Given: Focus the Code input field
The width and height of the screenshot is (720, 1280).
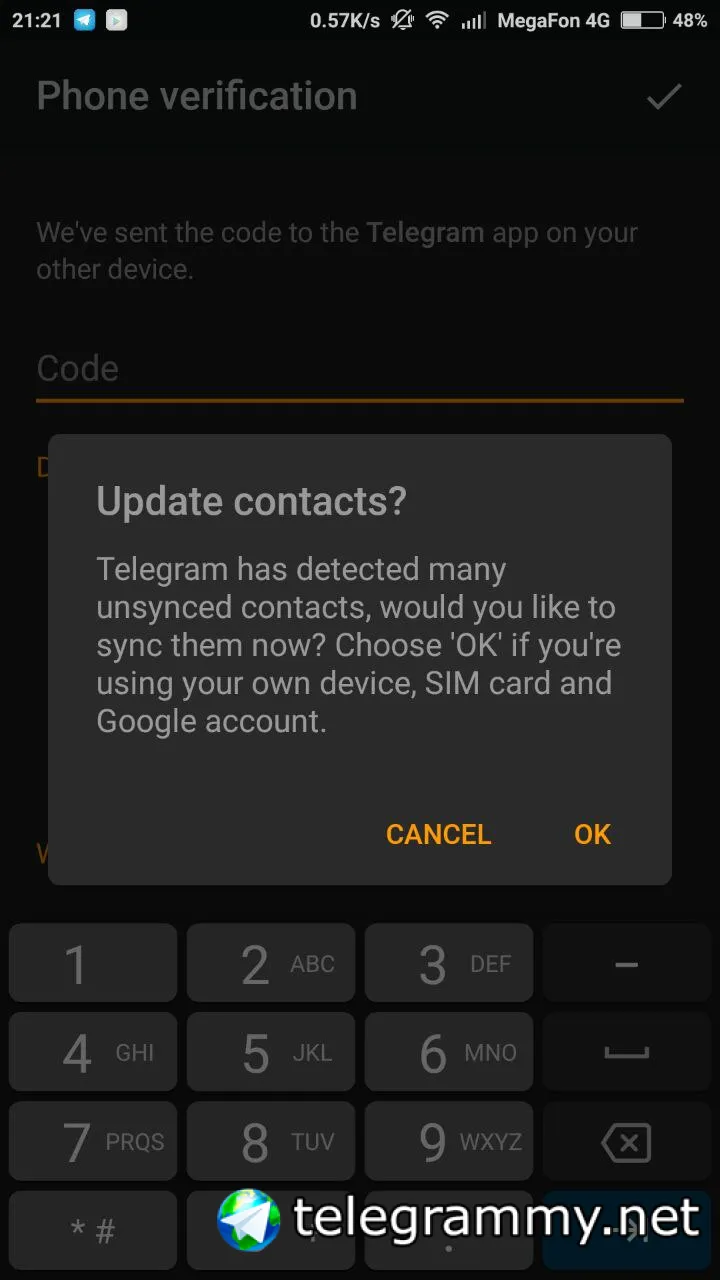Looking at the screenshot, I should pos(360,369).
